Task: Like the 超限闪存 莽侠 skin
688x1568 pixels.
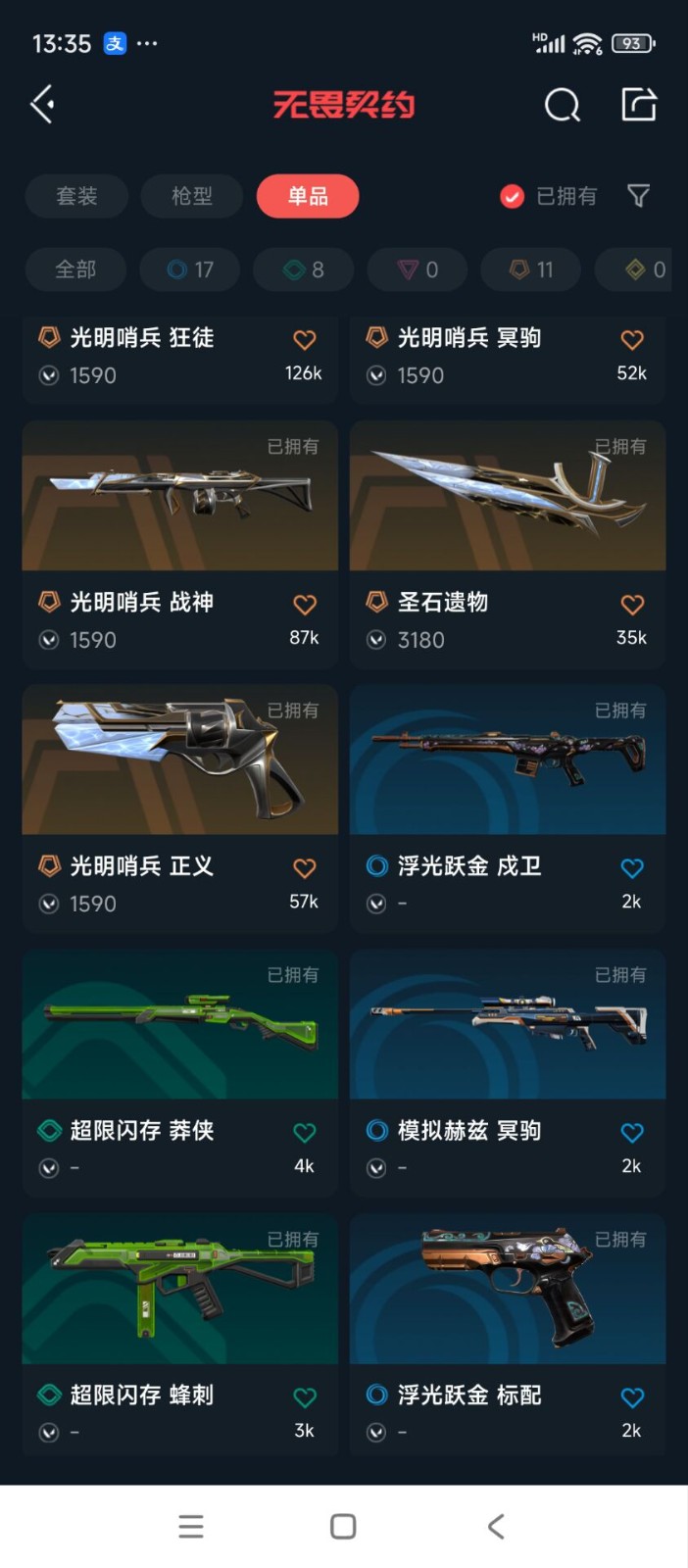Action: [305, 1133]
